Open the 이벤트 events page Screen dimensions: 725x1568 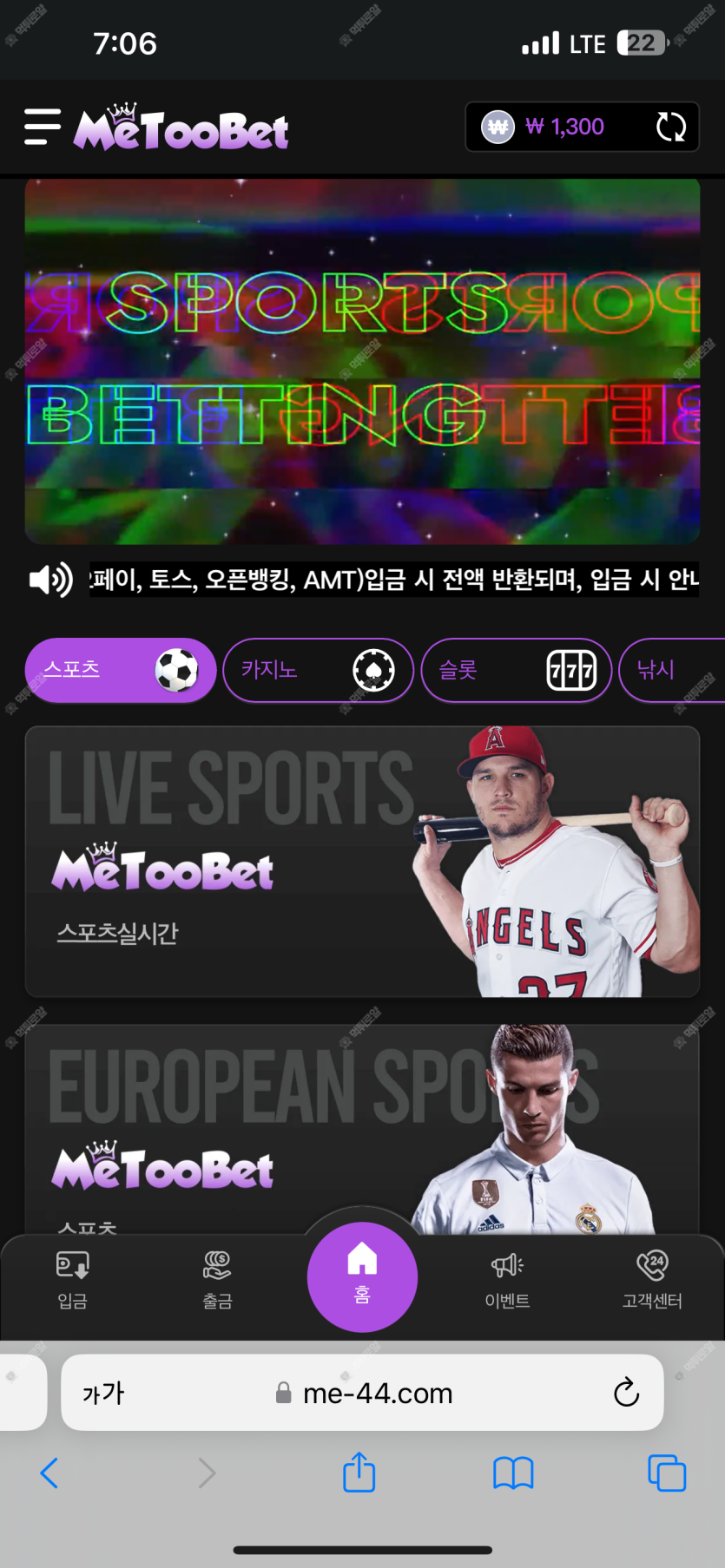(x=507, y=1279)
